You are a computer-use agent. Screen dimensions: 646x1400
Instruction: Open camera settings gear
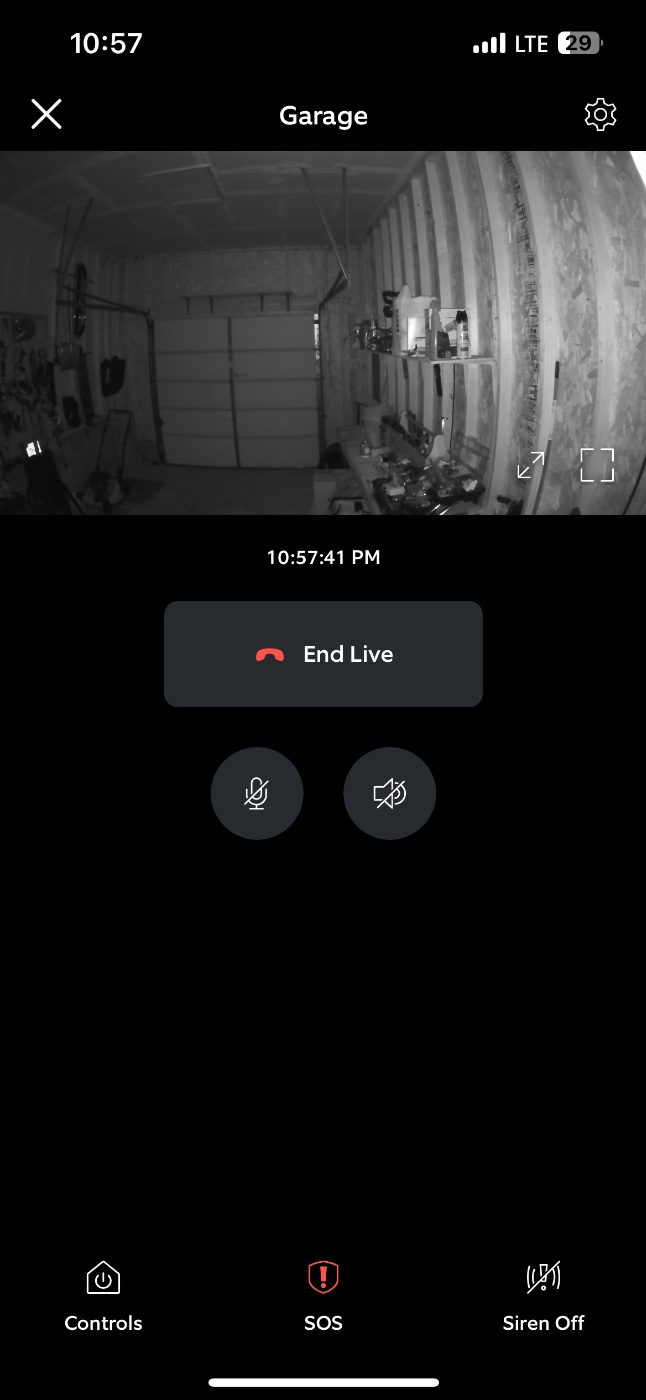pos(600,115)
